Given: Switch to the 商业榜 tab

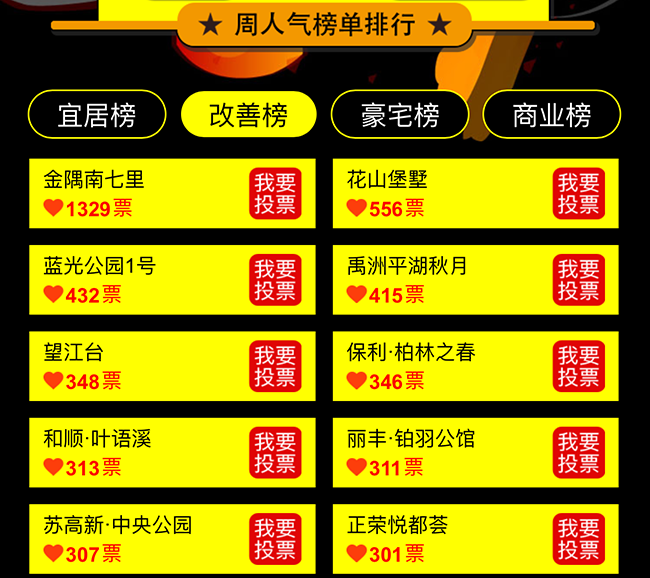Looking at the screenshot, I should coord(551,115).
